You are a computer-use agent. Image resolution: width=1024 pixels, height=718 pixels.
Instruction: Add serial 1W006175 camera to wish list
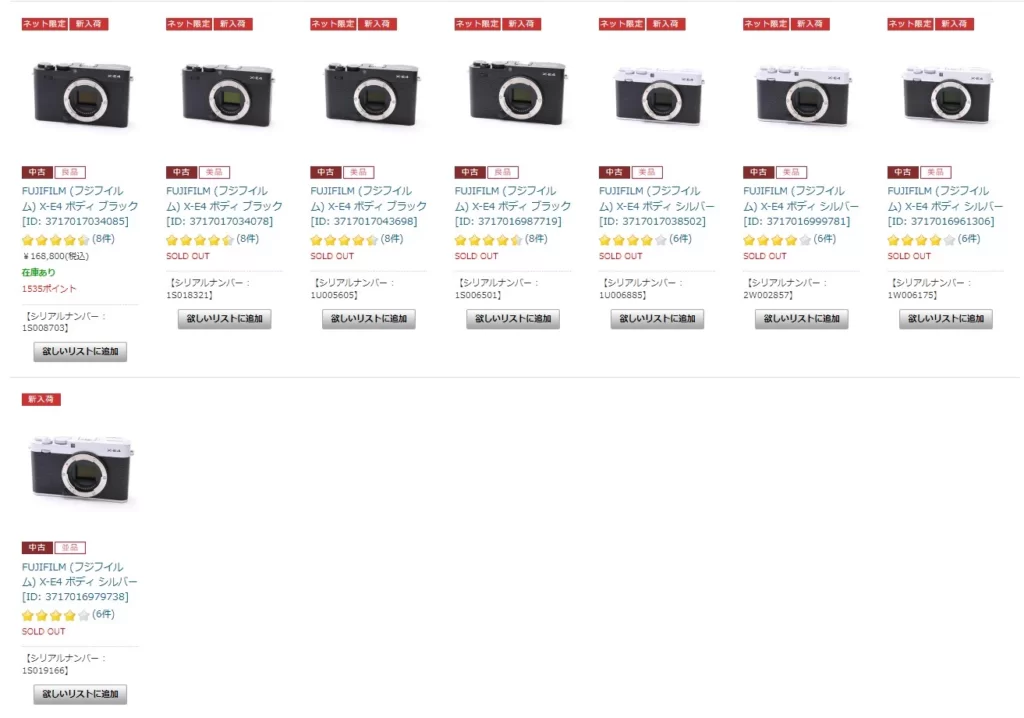tap(945, 319)
